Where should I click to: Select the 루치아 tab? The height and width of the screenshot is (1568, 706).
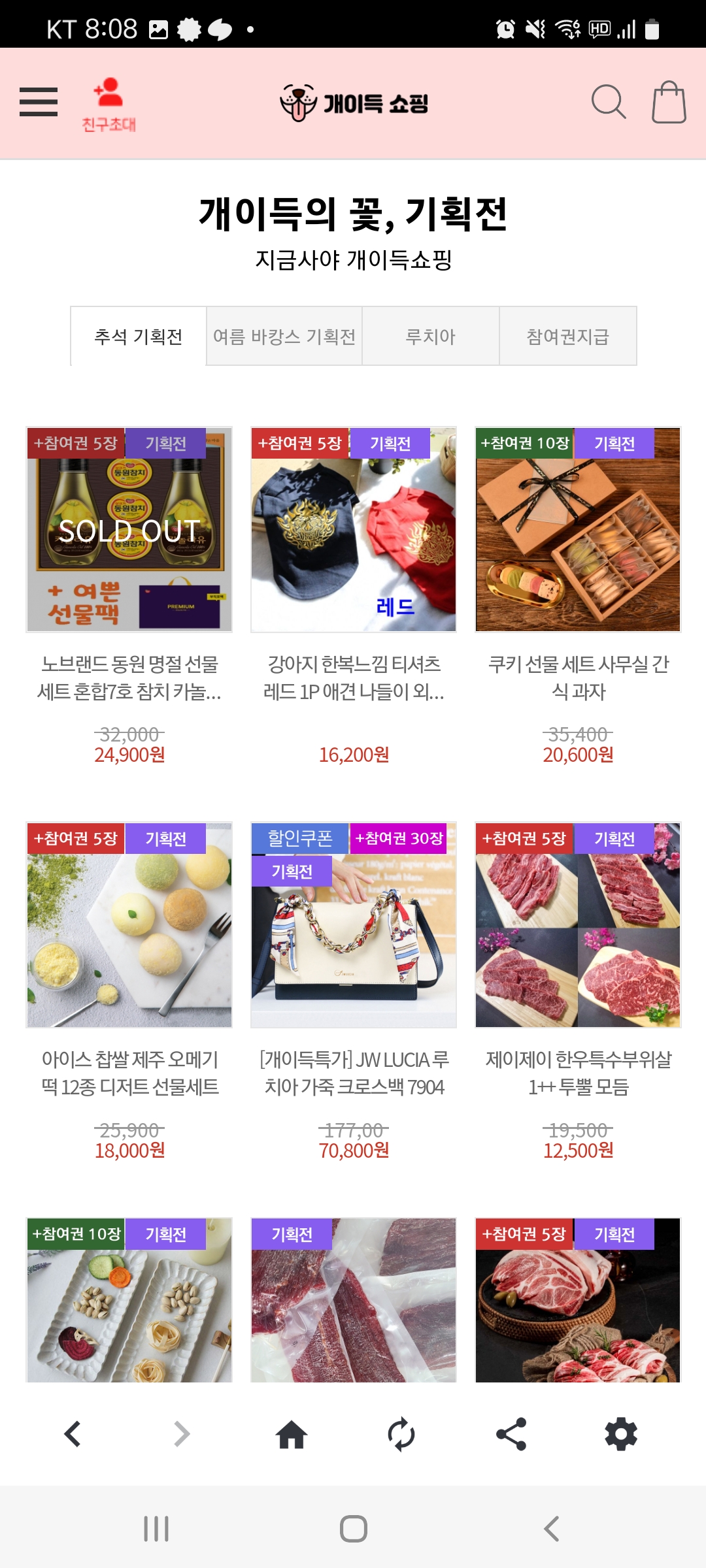431,336
